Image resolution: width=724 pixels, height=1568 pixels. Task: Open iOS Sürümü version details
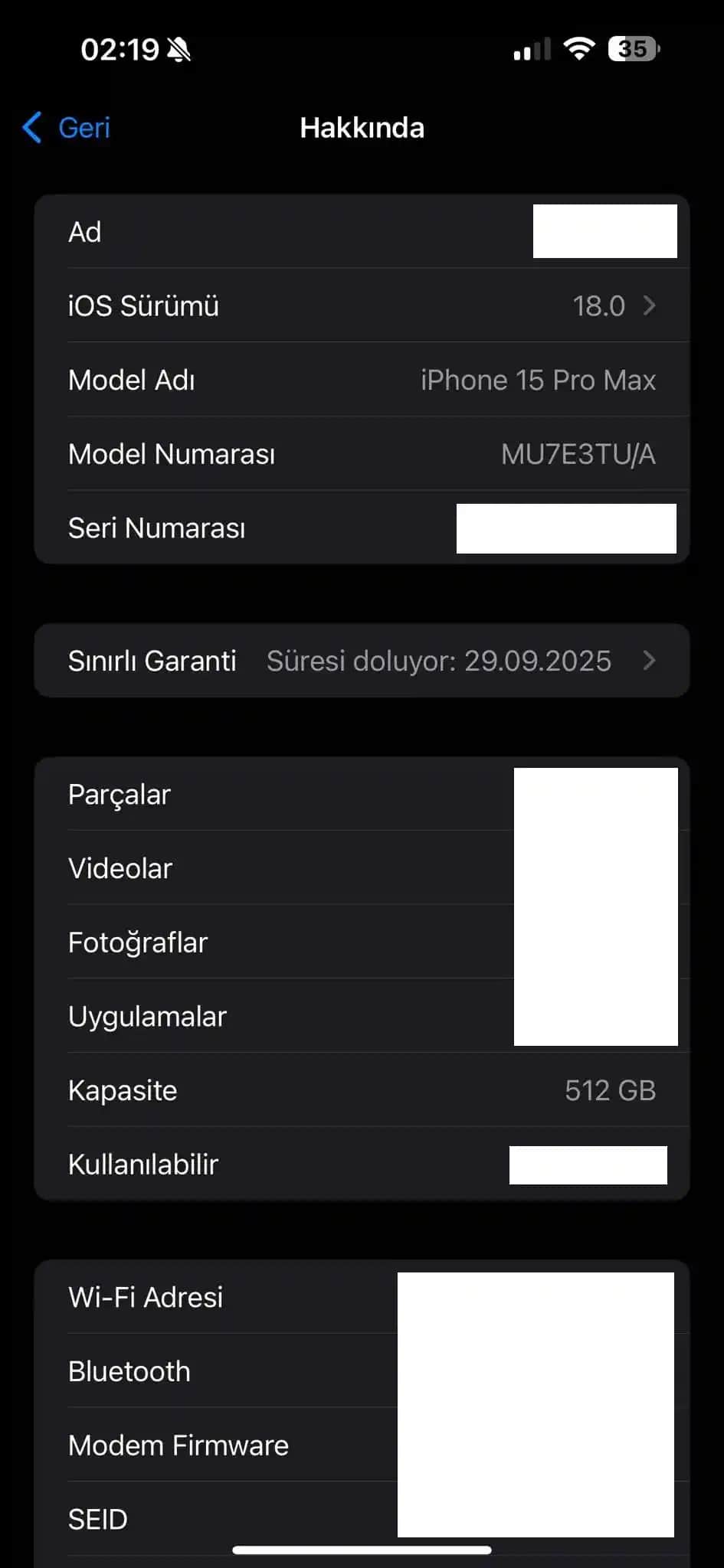coord(362,305)
